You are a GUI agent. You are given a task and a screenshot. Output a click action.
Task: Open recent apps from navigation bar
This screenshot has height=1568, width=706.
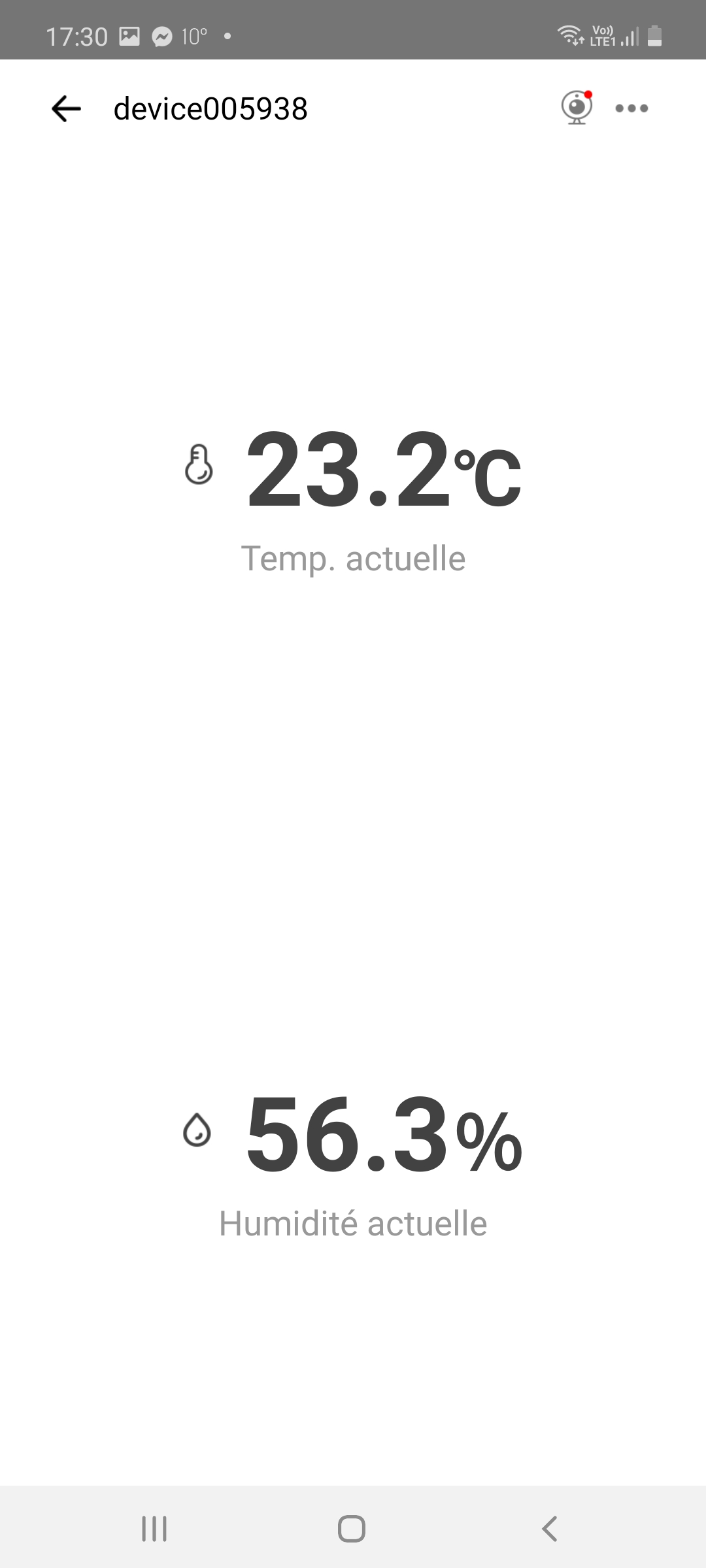click(x=154, y=1529)
